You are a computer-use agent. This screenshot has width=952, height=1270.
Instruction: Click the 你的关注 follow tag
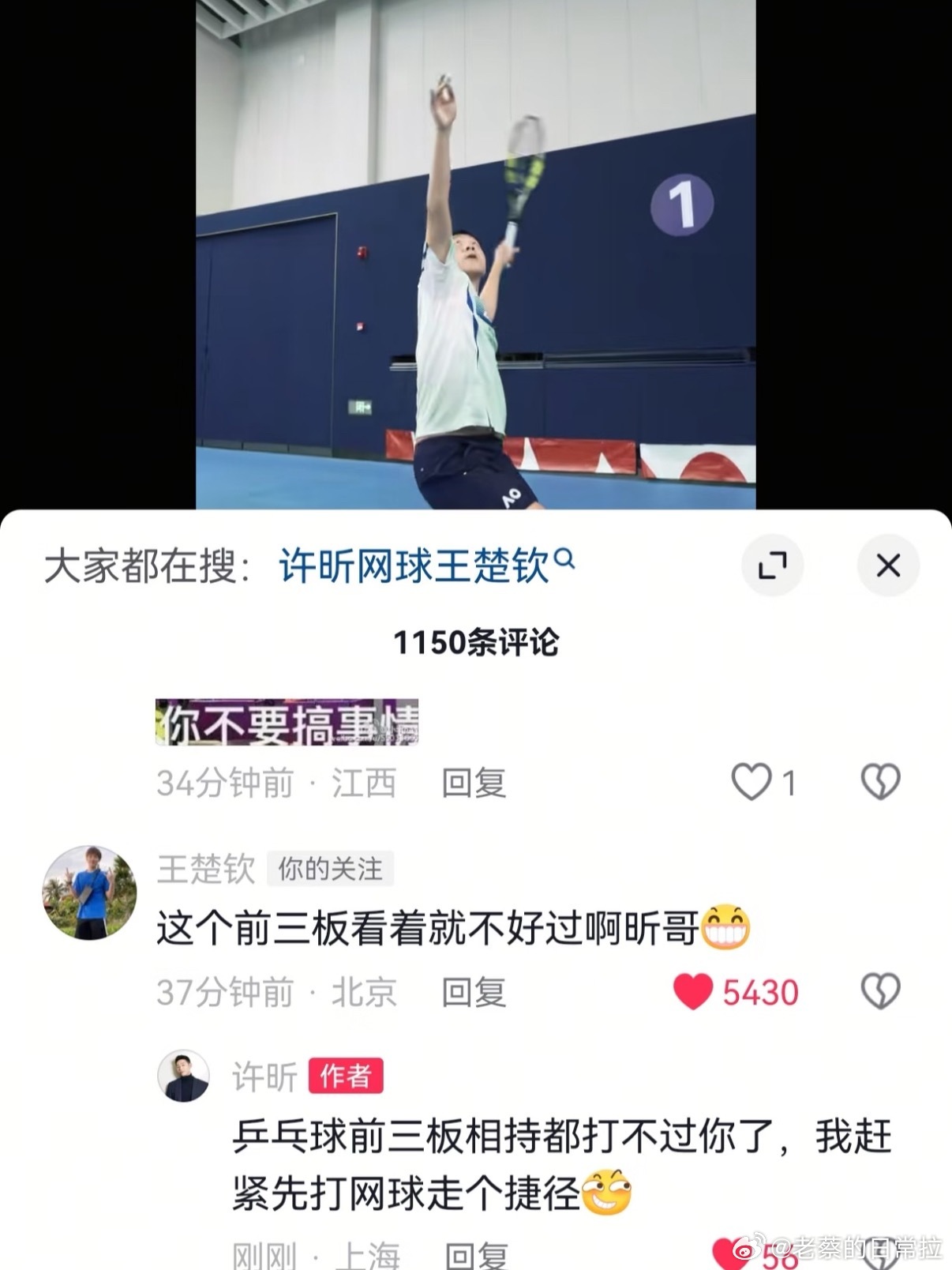pos(332,869)
